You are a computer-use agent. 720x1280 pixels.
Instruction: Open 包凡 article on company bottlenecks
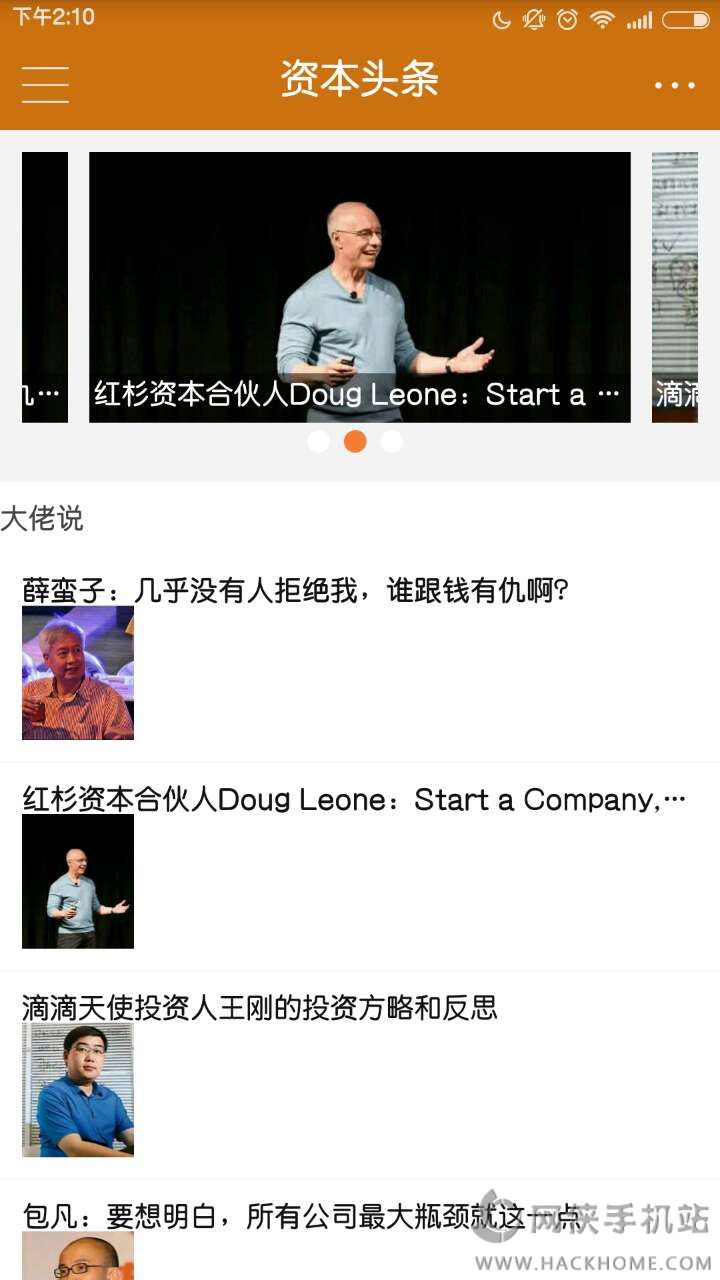(300, 1216)
